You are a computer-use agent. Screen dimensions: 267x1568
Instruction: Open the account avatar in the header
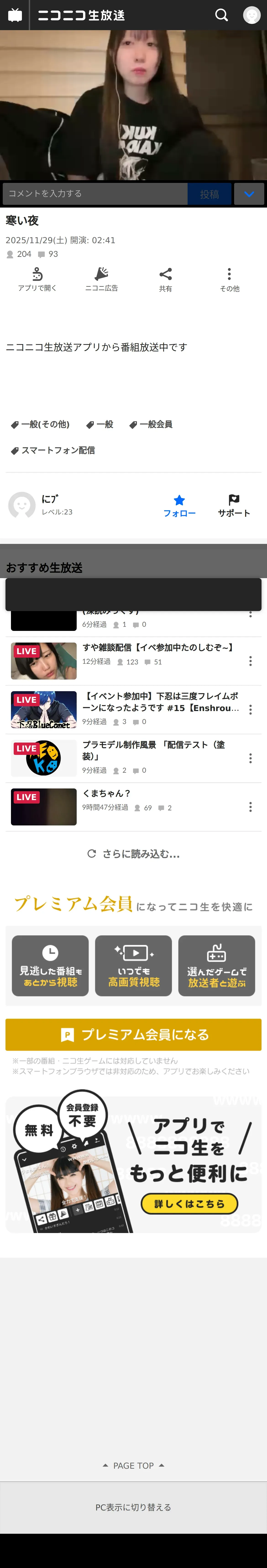click(x=251, y=15)
